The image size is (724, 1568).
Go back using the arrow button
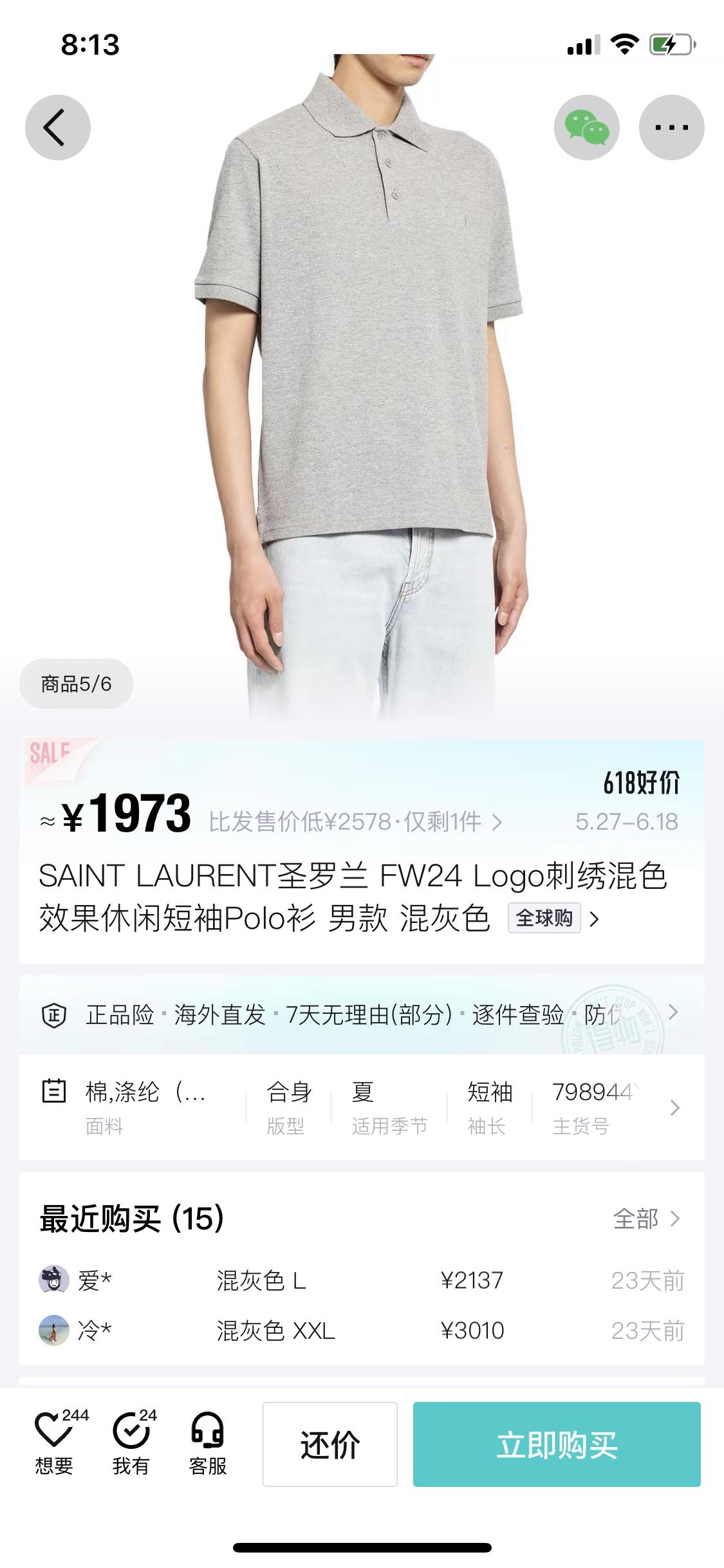tap(57, 127)
